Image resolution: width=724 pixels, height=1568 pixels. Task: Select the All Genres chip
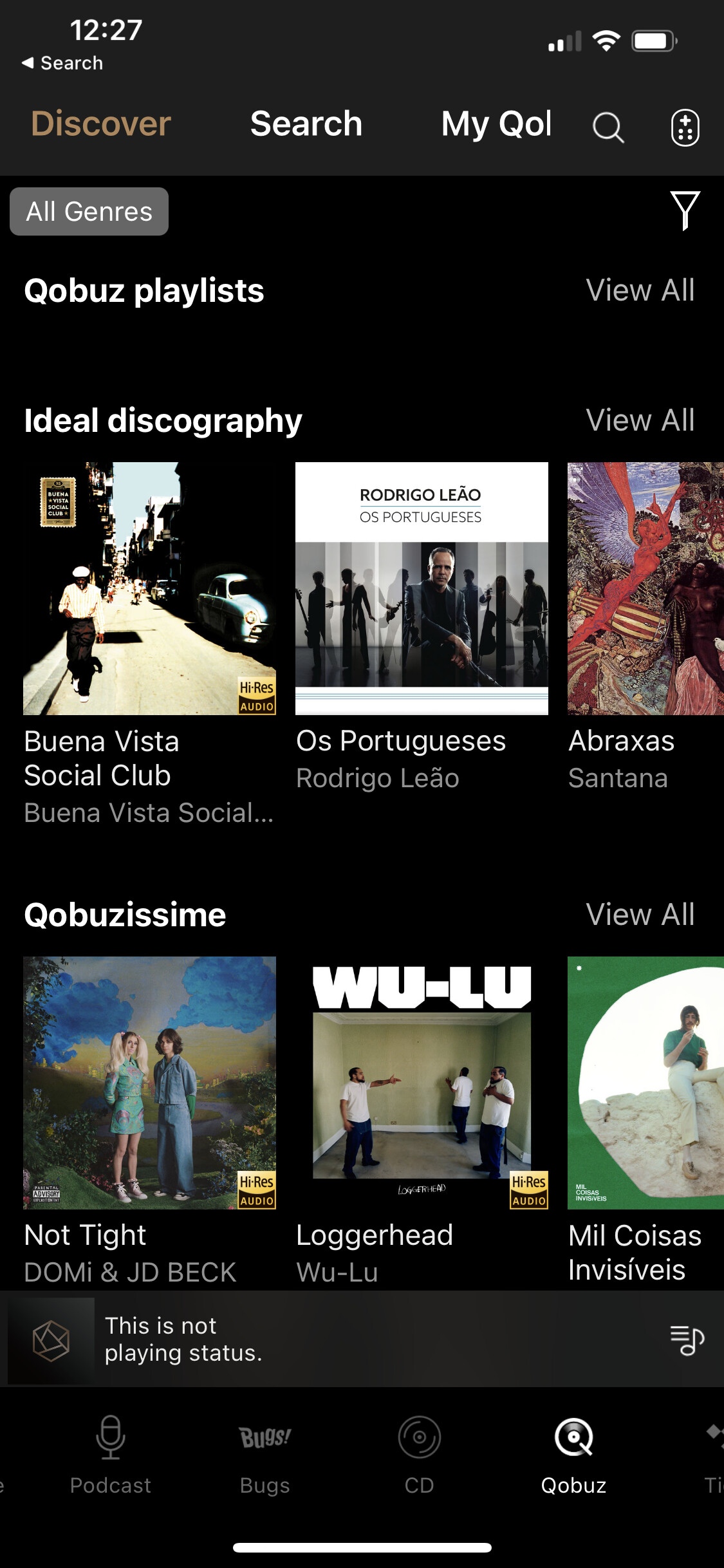tap(89, 211)
